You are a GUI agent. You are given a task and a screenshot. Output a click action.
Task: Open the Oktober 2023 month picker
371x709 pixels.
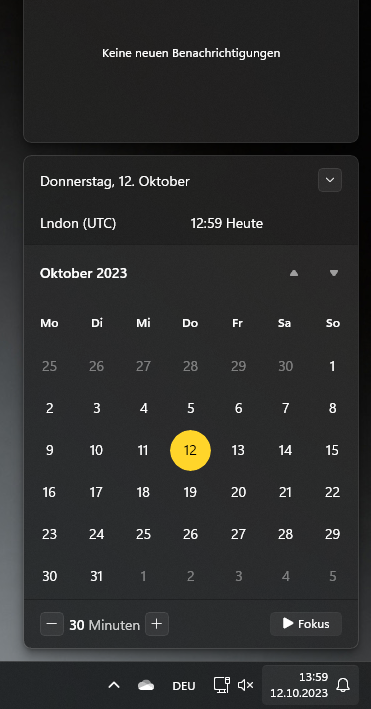[x=84, y=274]
